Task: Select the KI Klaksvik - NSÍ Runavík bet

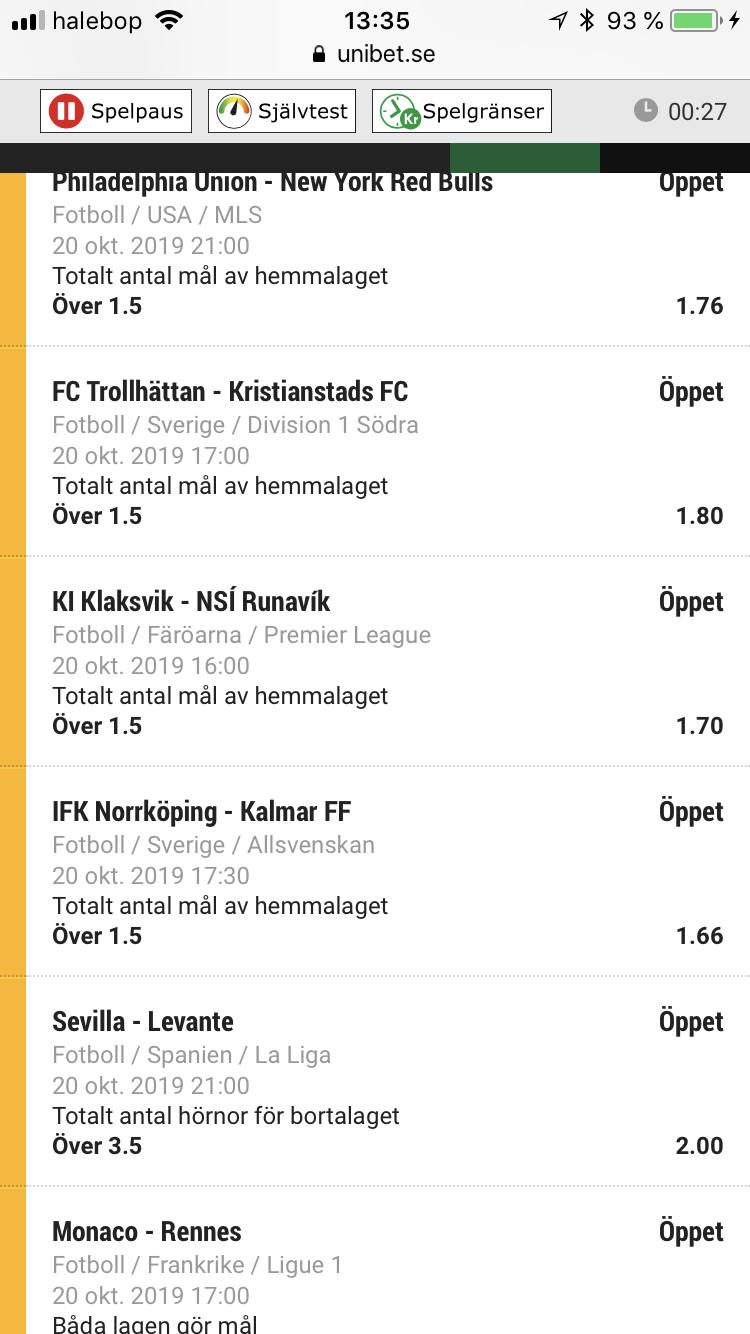Action: (x=387, y=661)
